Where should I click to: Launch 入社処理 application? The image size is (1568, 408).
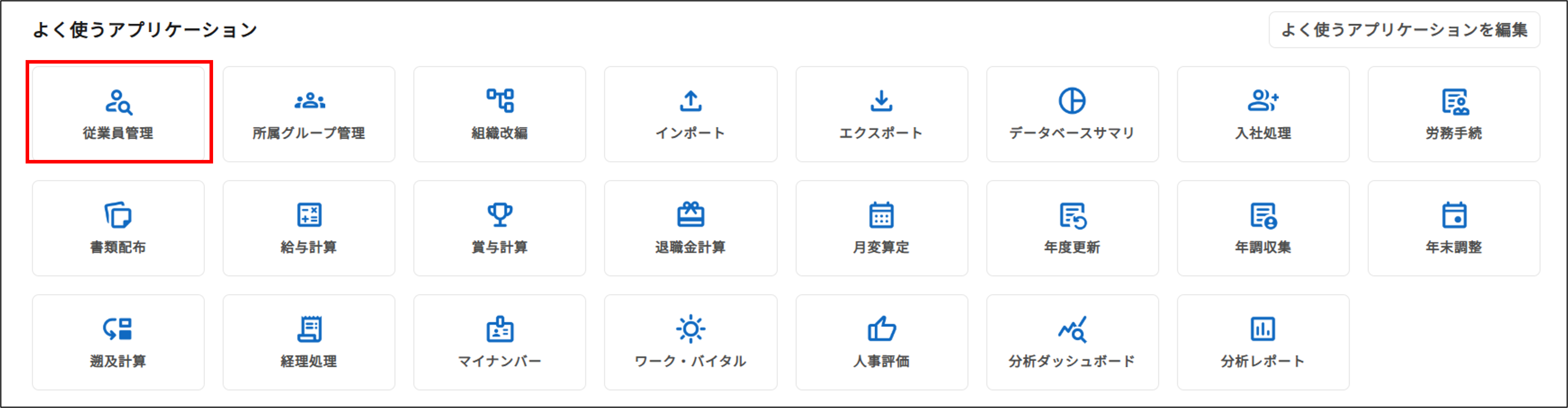click(1262, 114)
